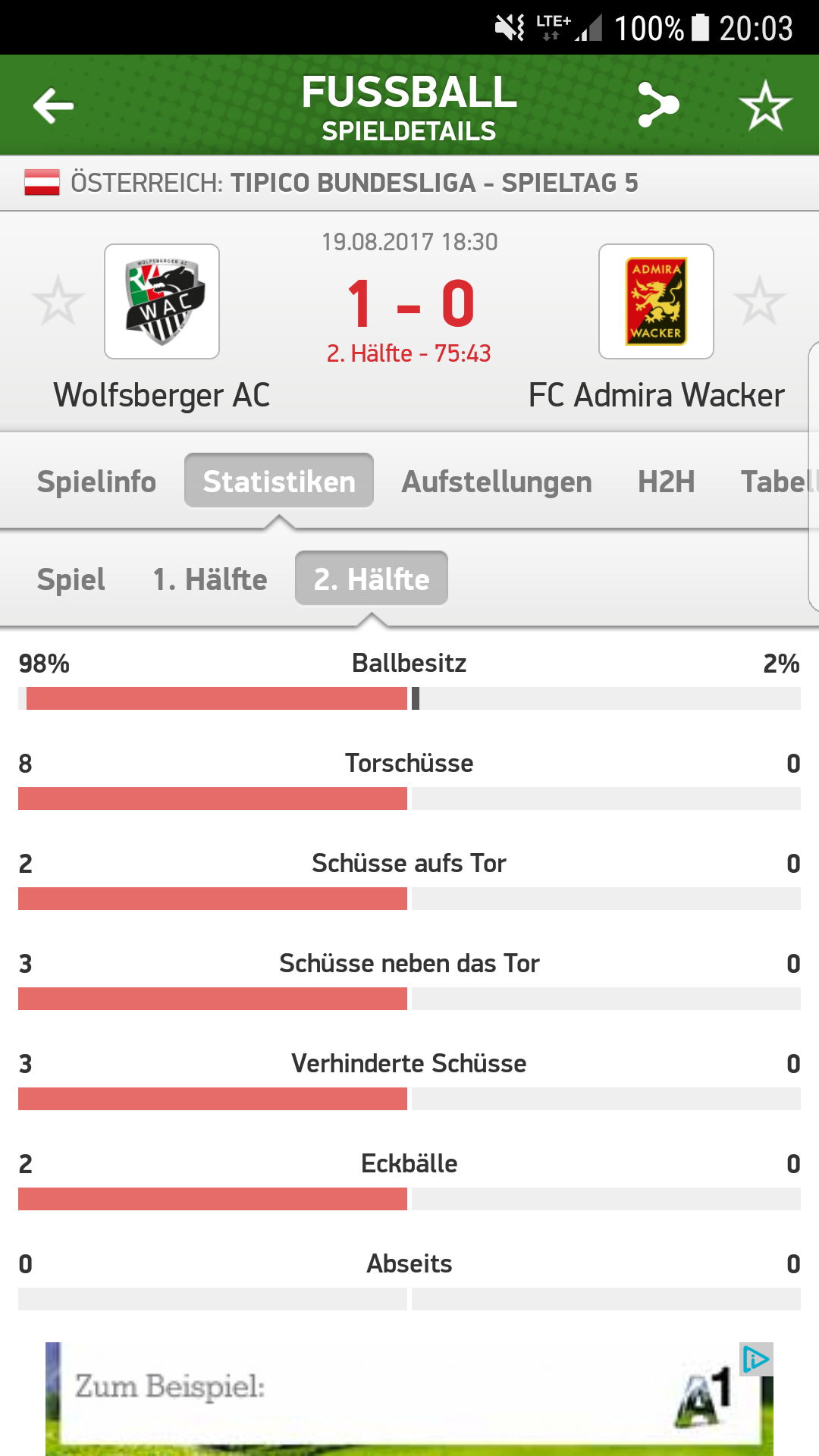Show statistics for the whole Spiel
This screenshot has width=819, height=1456.
(71, 579)
